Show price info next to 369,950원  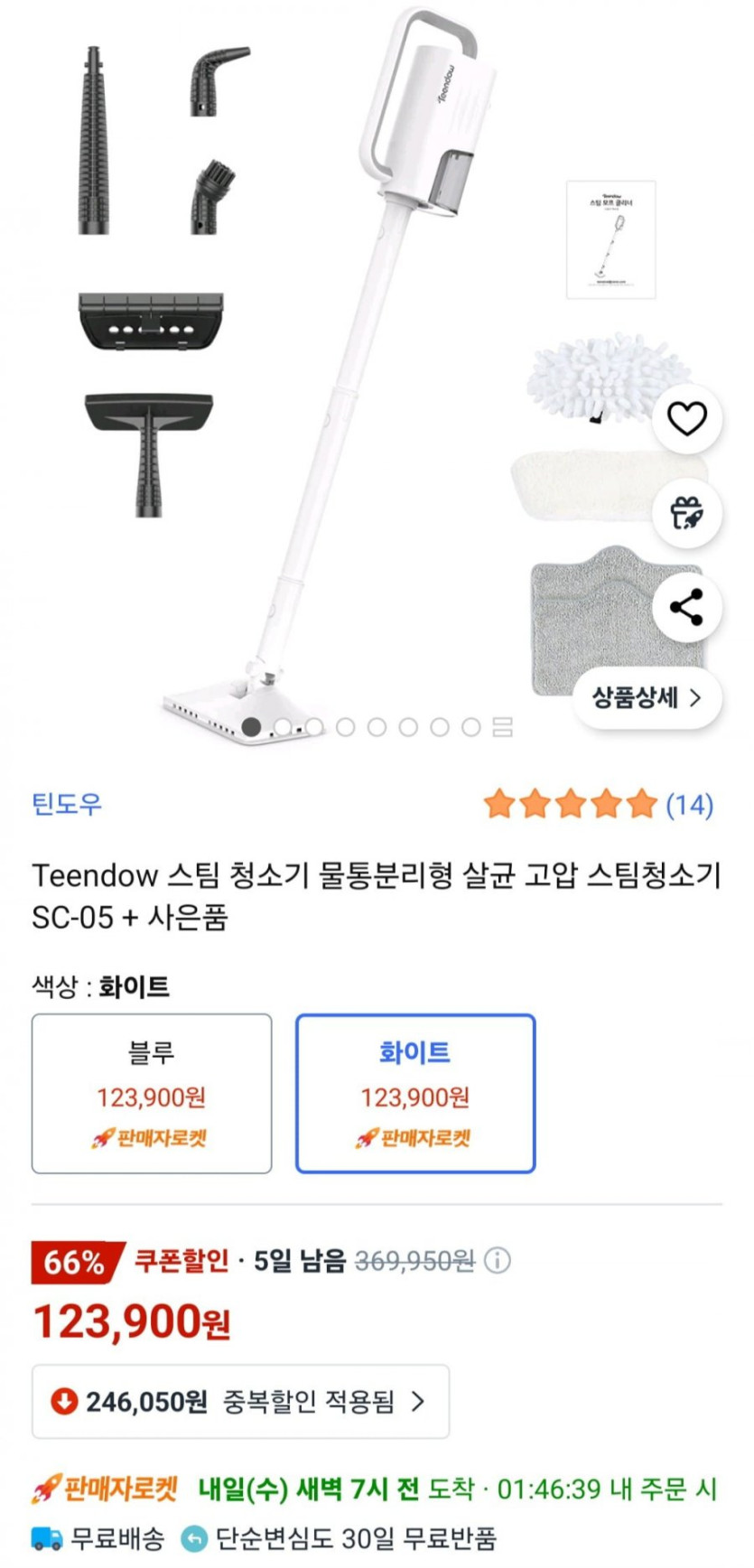tap(498, 1260)
